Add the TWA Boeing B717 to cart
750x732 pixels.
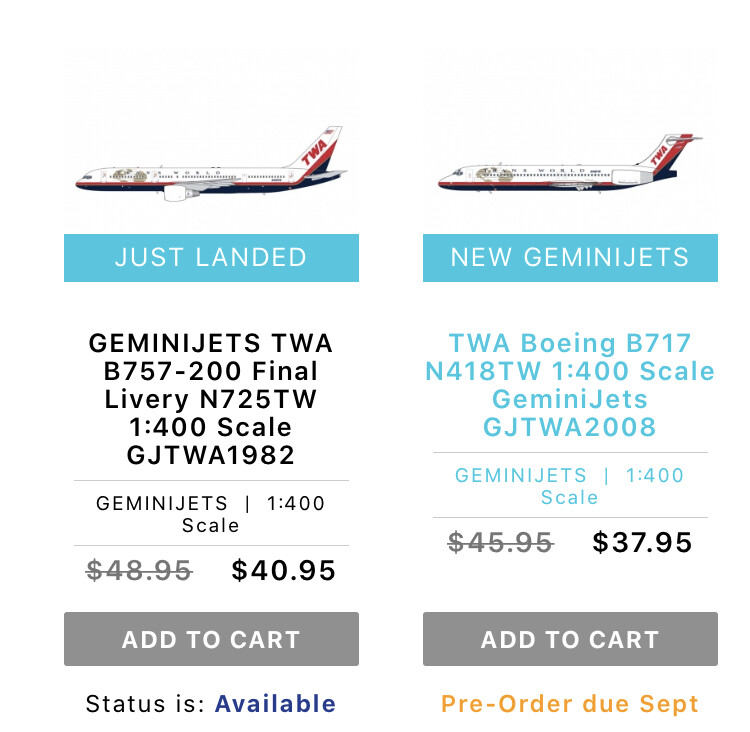570,640
